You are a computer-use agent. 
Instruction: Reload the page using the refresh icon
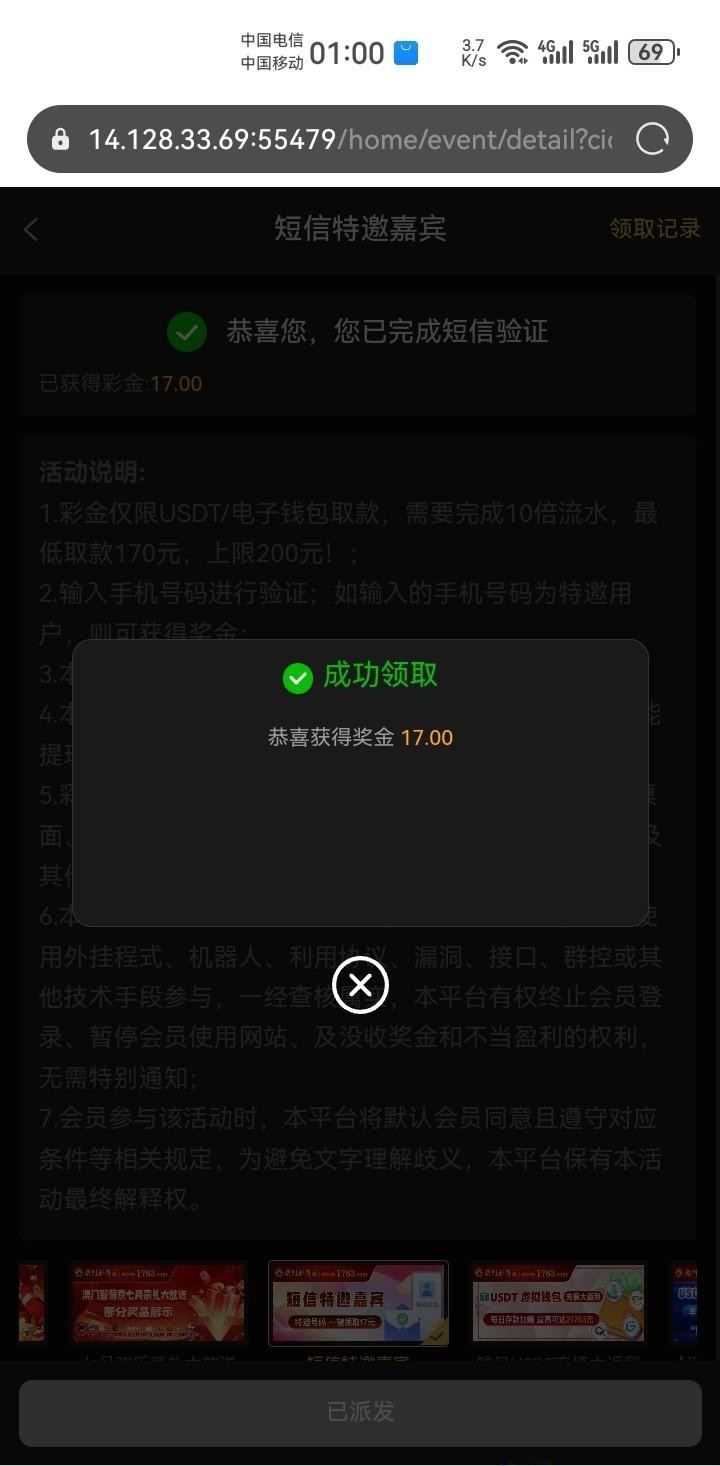tap(652, 139)
